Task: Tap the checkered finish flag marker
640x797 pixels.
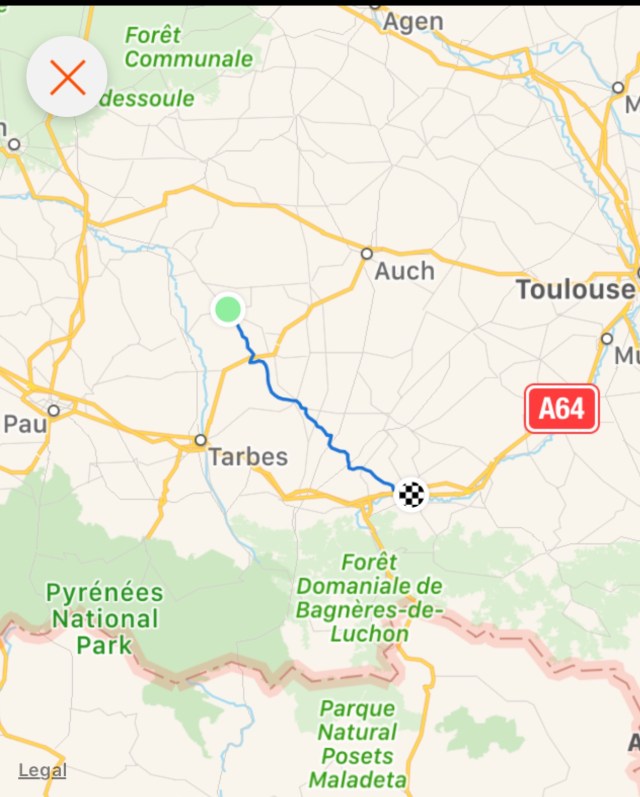Action: tap(411, 494)
